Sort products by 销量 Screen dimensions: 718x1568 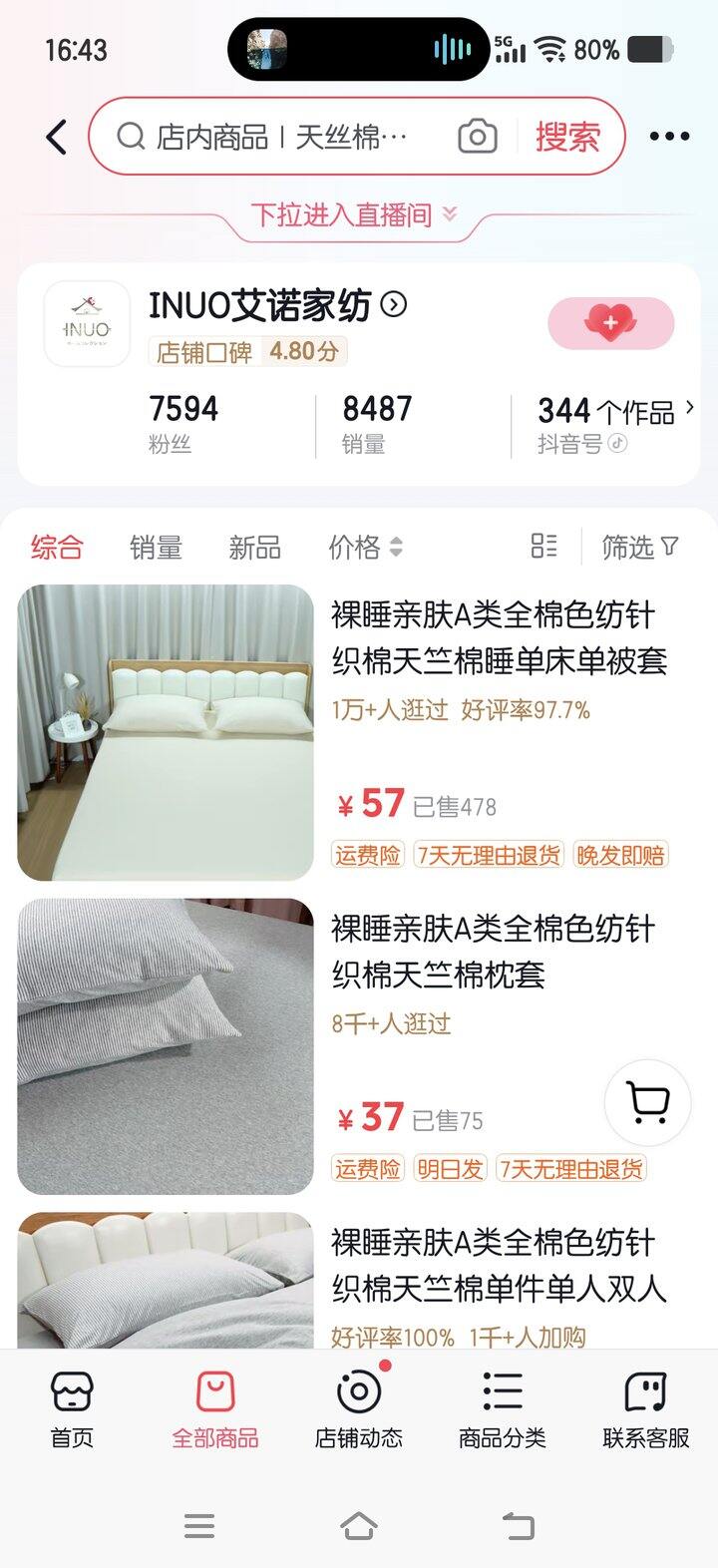click(156, 547)
